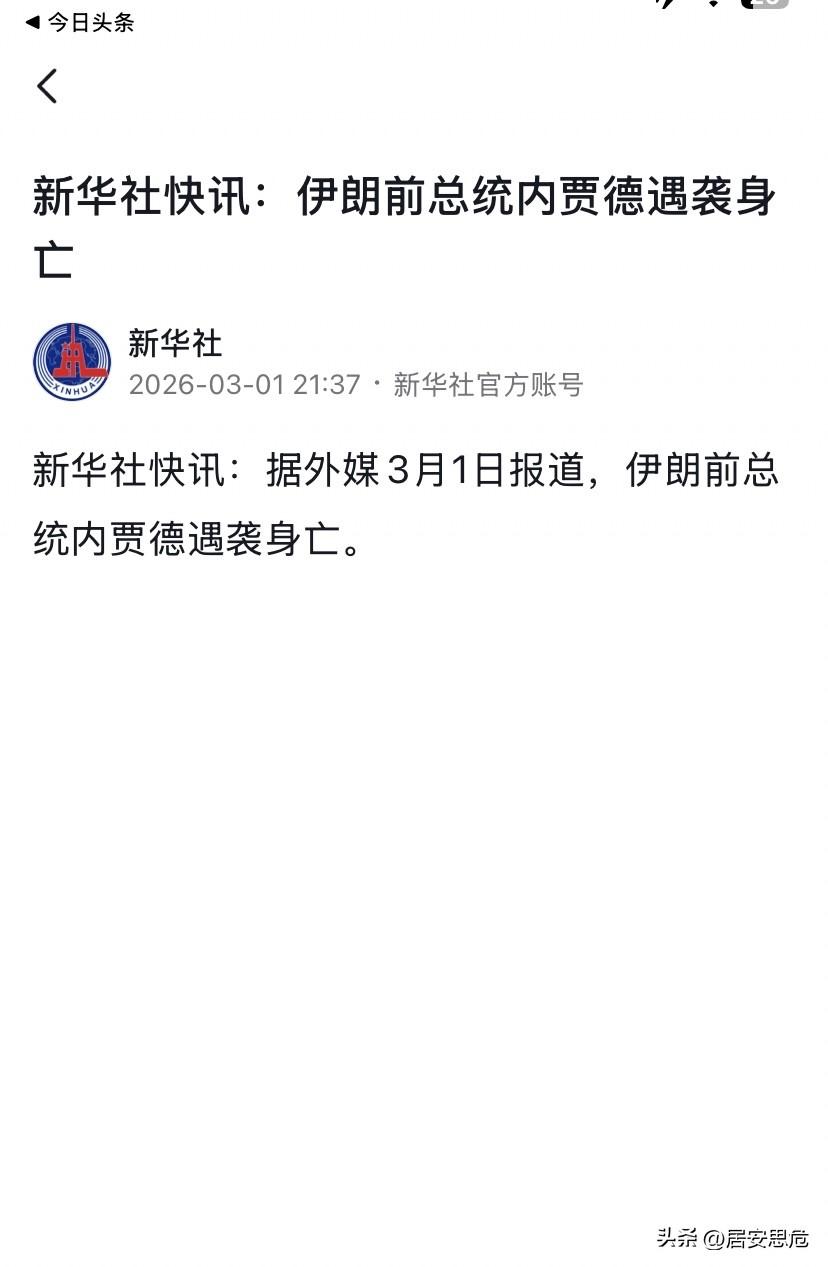828x1267 pixels.
Task: Tap the arrow glyph at the top-right corner
Action: pyautogui.click(x=664, y=6)
